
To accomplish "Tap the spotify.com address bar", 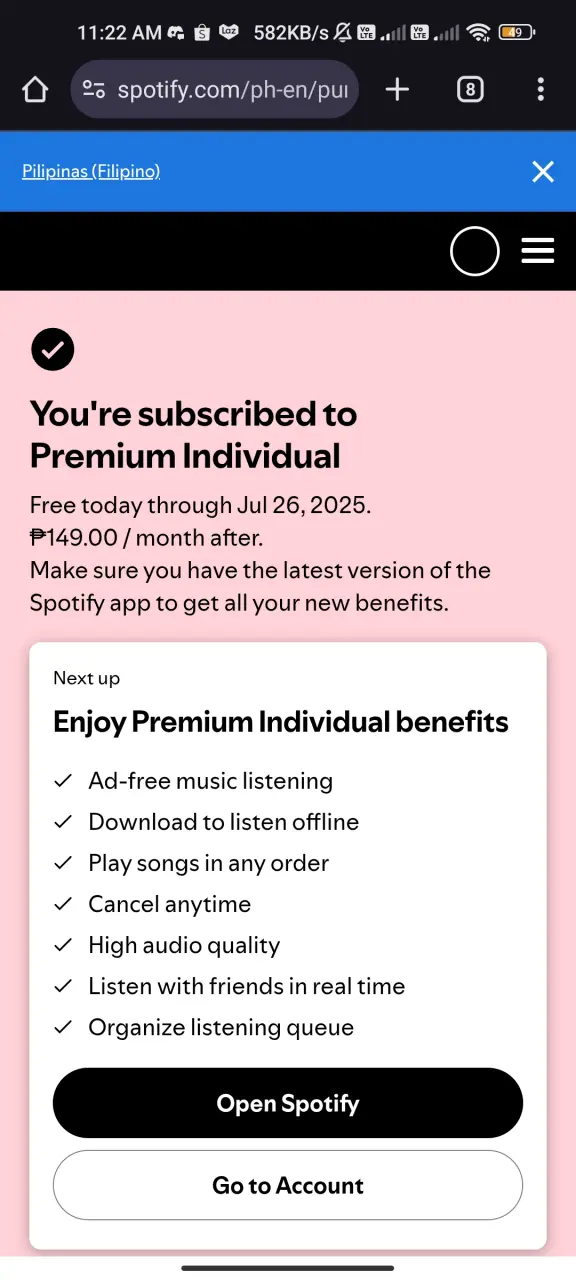I will click(x=215, y=90).
